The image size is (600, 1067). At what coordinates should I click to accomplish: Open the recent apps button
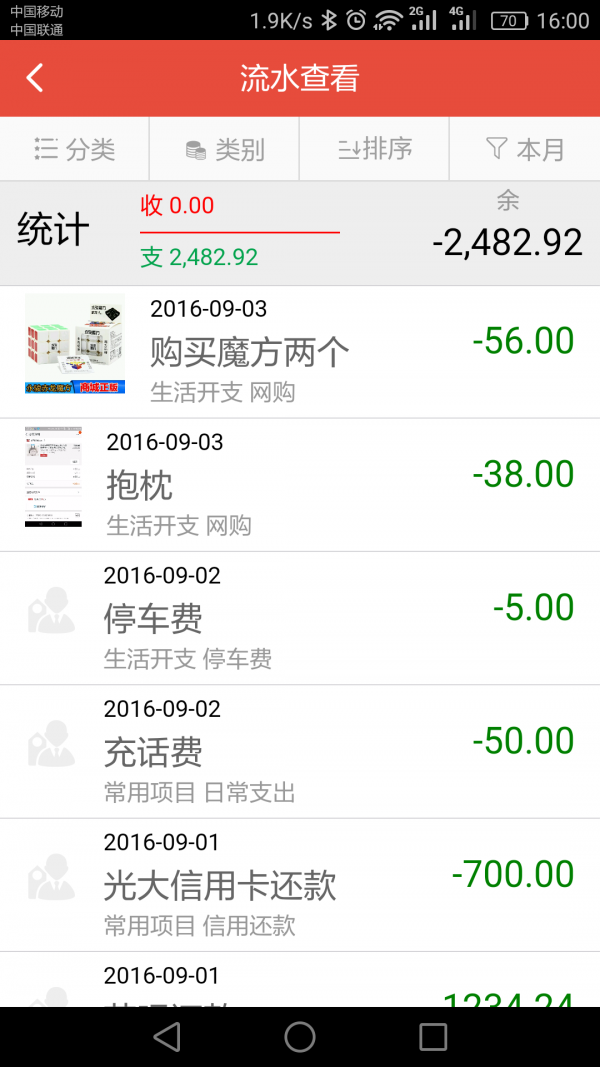433,1037
